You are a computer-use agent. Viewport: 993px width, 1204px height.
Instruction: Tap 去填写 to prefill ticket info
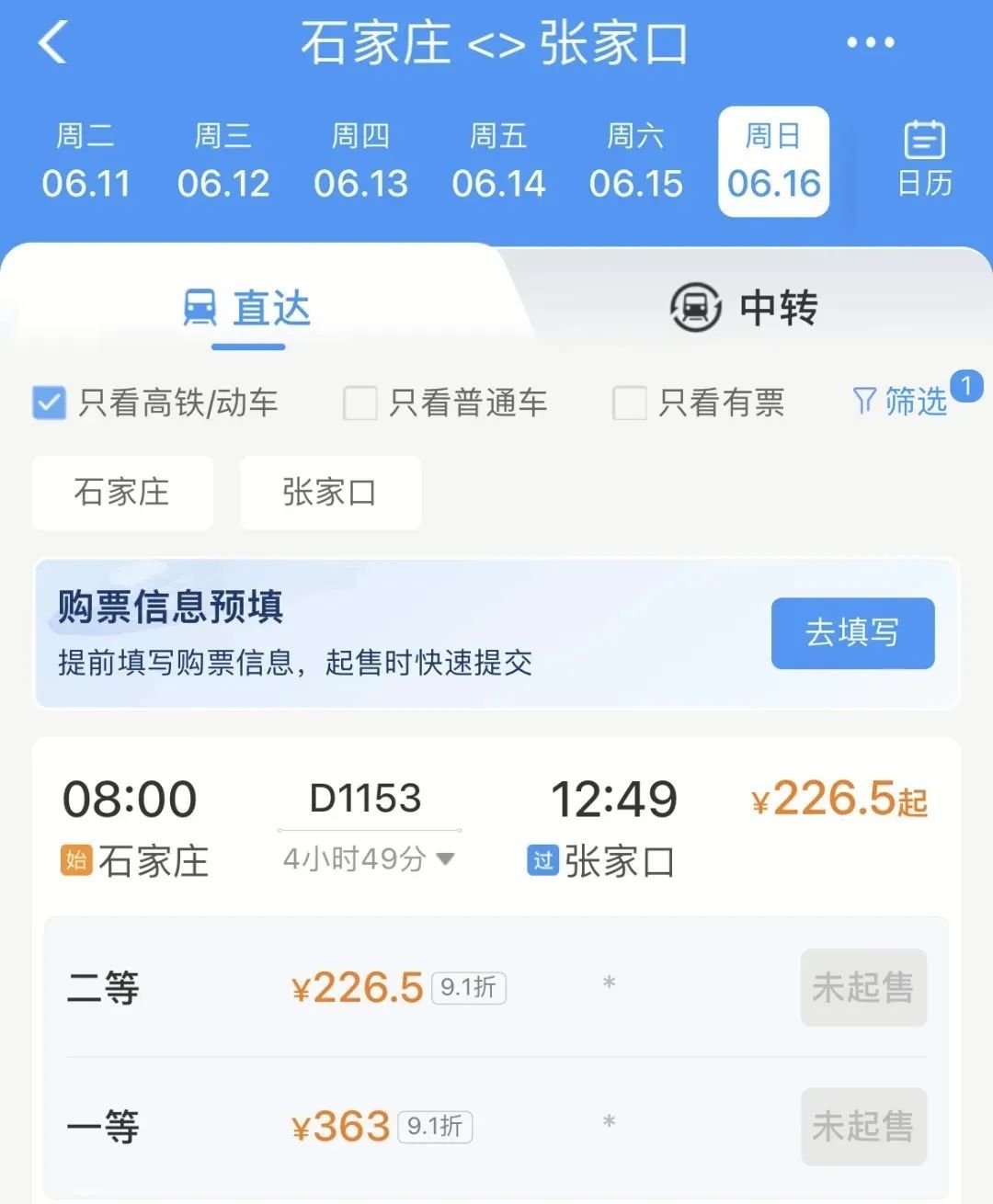(x=852, y=633)
